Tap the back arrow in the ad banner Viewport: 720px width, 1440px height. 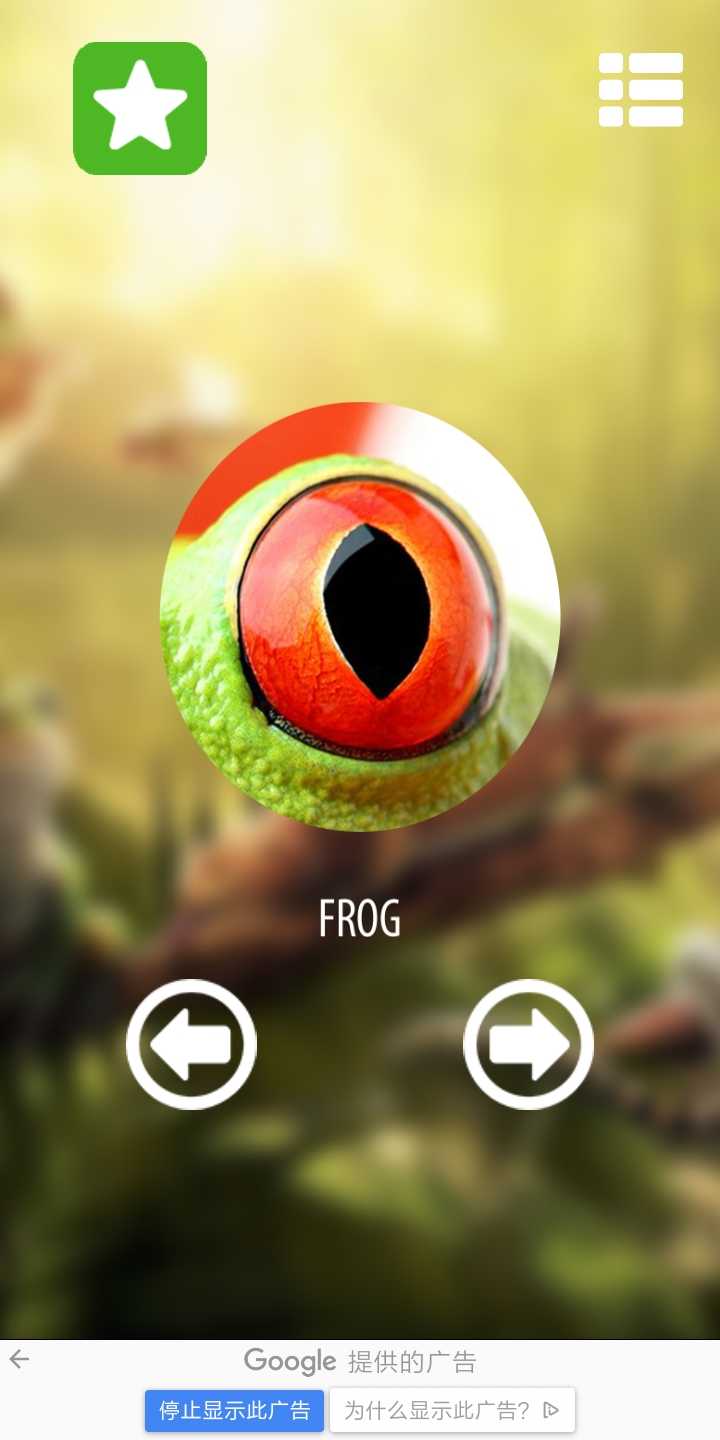click(19, 1359)
